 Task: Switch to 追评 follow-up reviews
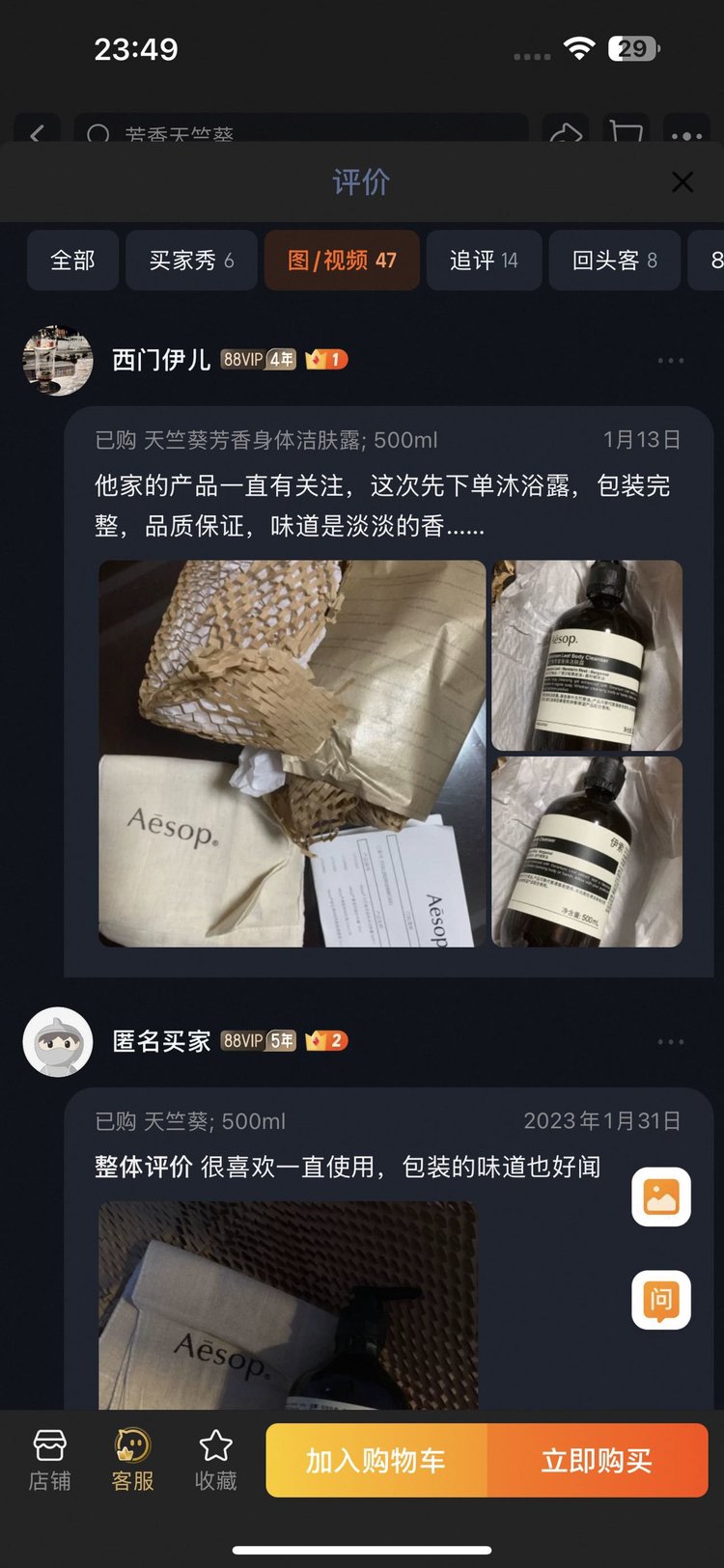click(484, 261)
